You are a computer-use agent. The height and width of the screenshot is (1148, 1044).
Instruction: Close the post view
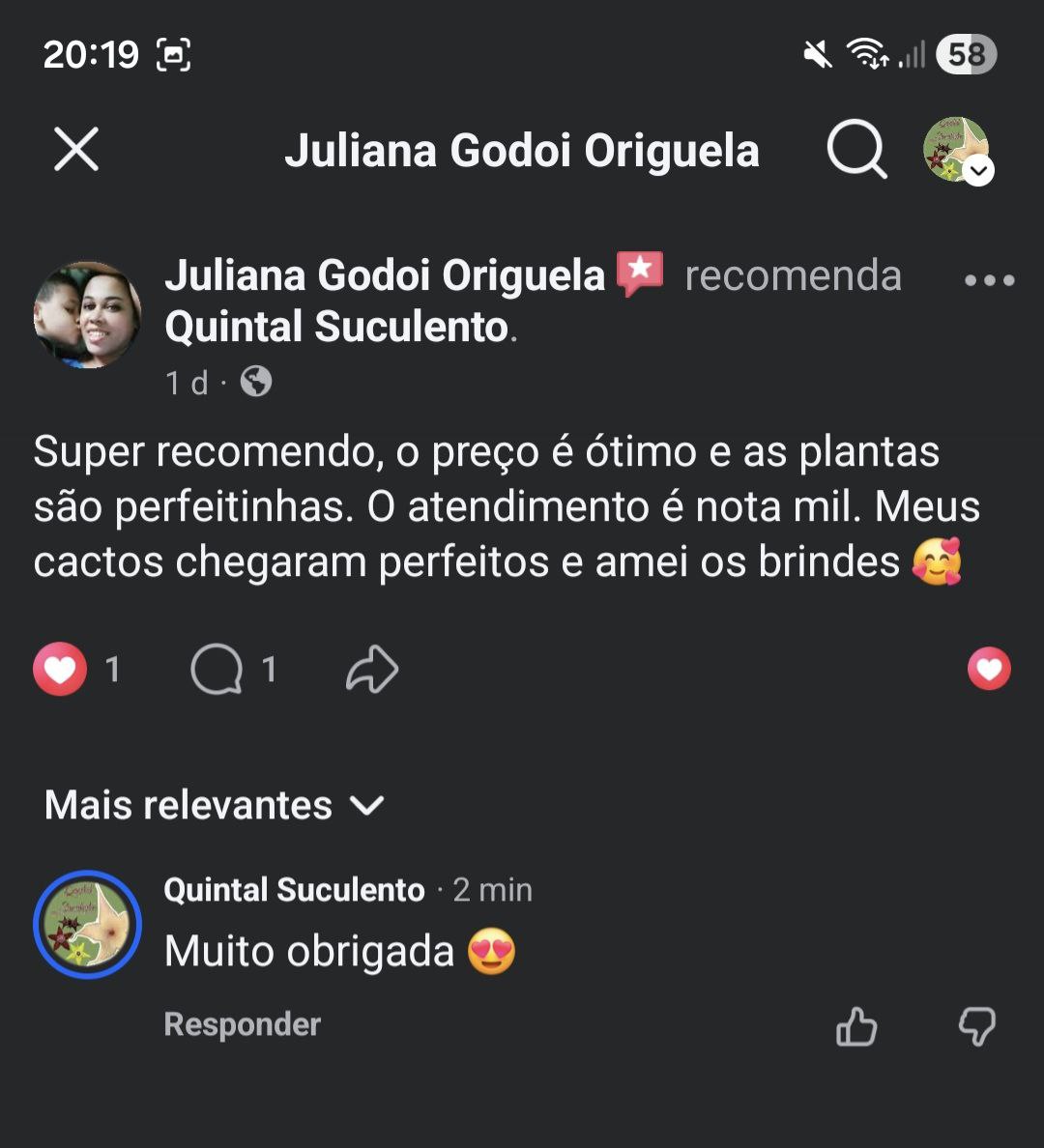tap(76, 150)
